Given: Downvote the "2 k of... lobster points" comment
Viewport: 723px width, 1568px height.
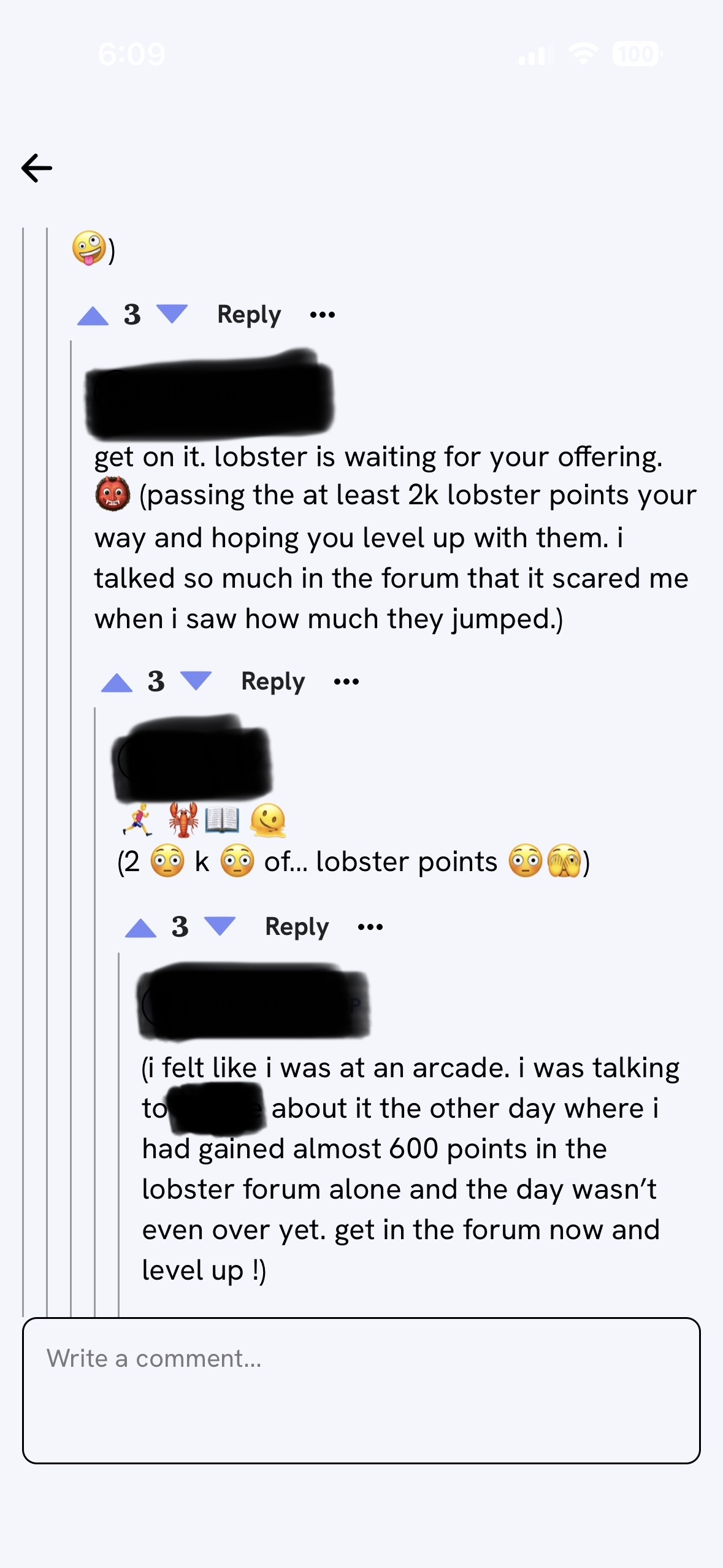Looking at the screenshot, I should coord(220,926).
